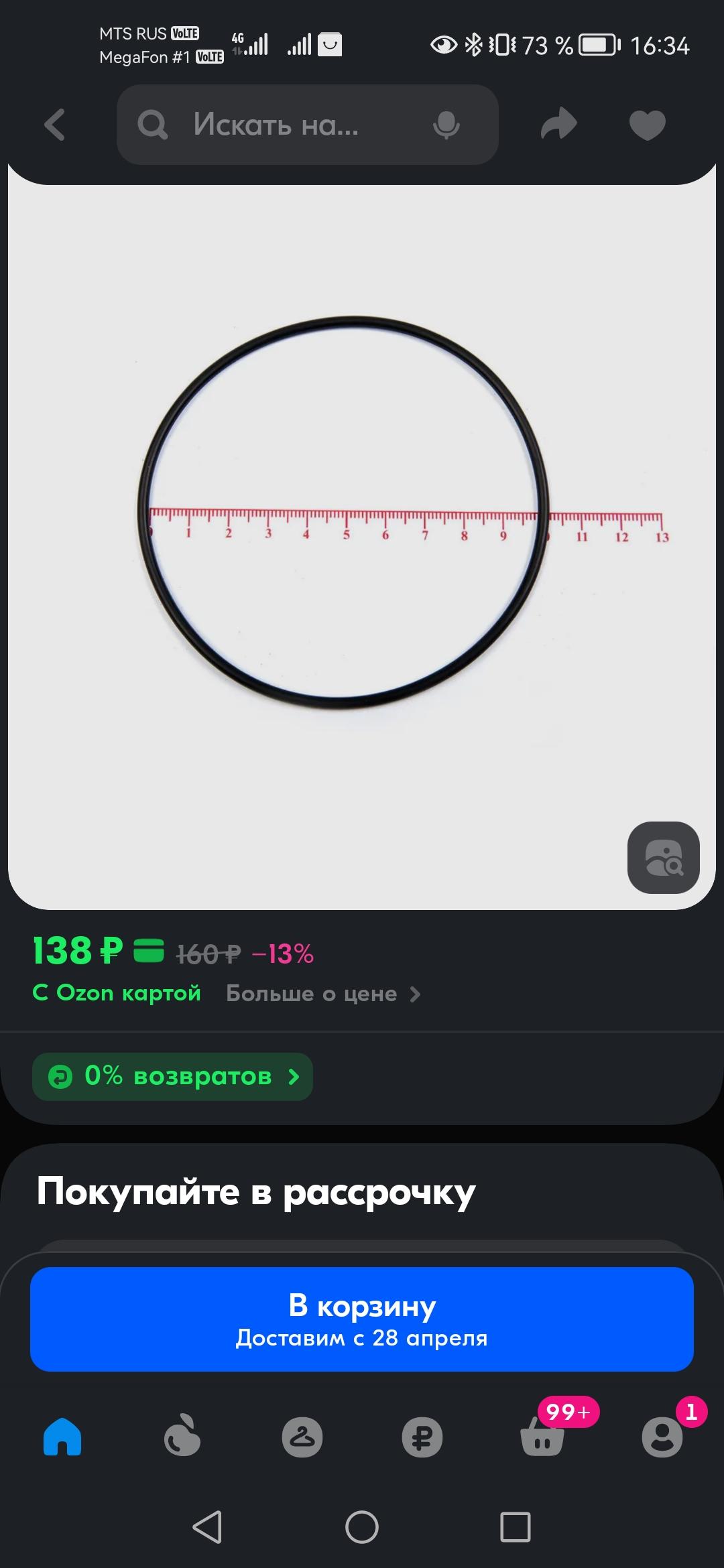Viewport: 724px width, 1568px height.
Task: Start voice search with the microphone
Action: tap(446, 125)
